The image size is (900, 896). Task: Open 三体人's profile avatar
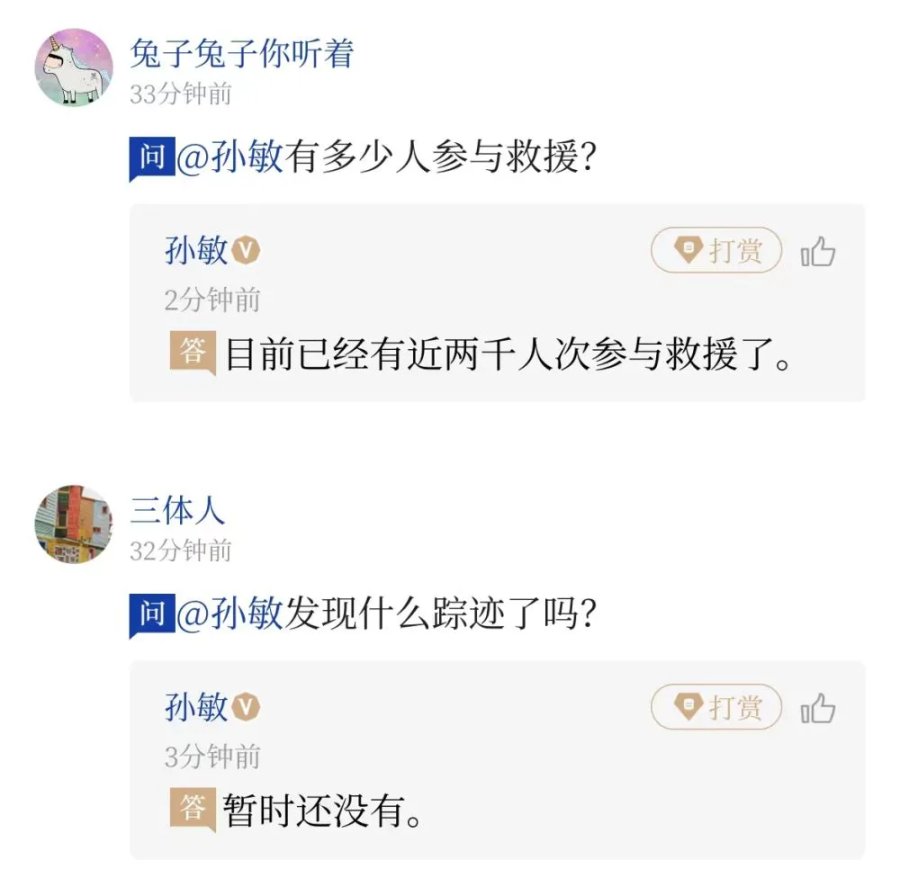tap(74, 524)
